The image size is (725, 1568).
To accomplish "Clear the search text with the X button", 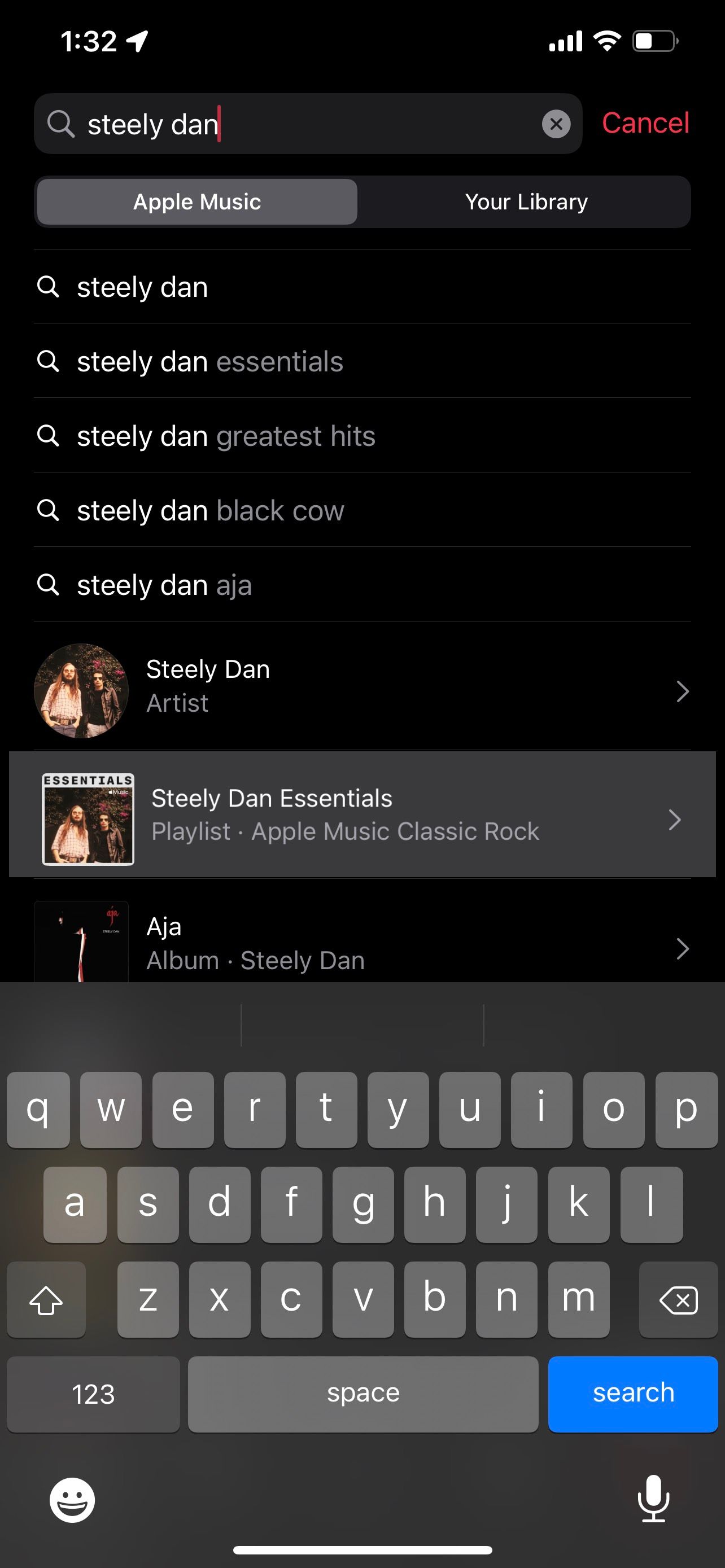I will (x=556, y=124).
